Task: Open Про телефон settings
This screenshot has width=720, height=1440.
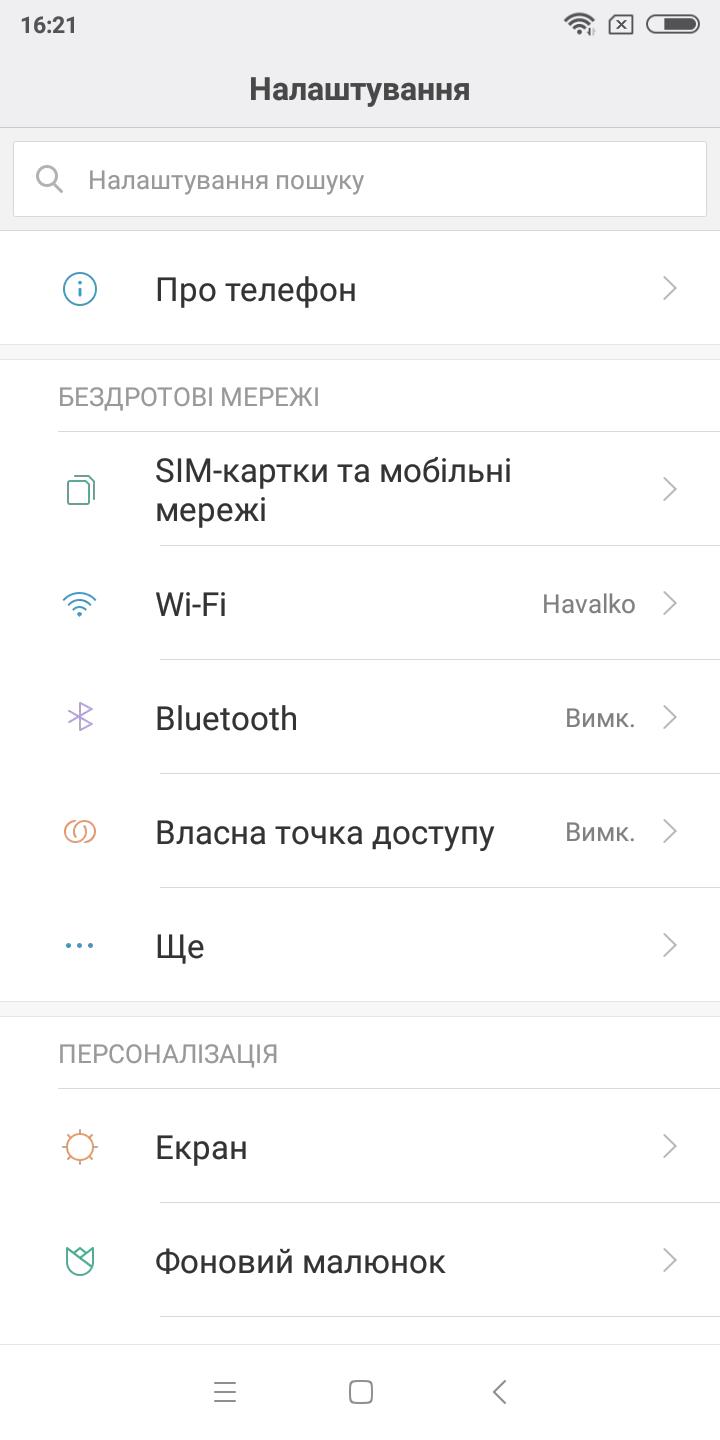Action: coord(360,289)
